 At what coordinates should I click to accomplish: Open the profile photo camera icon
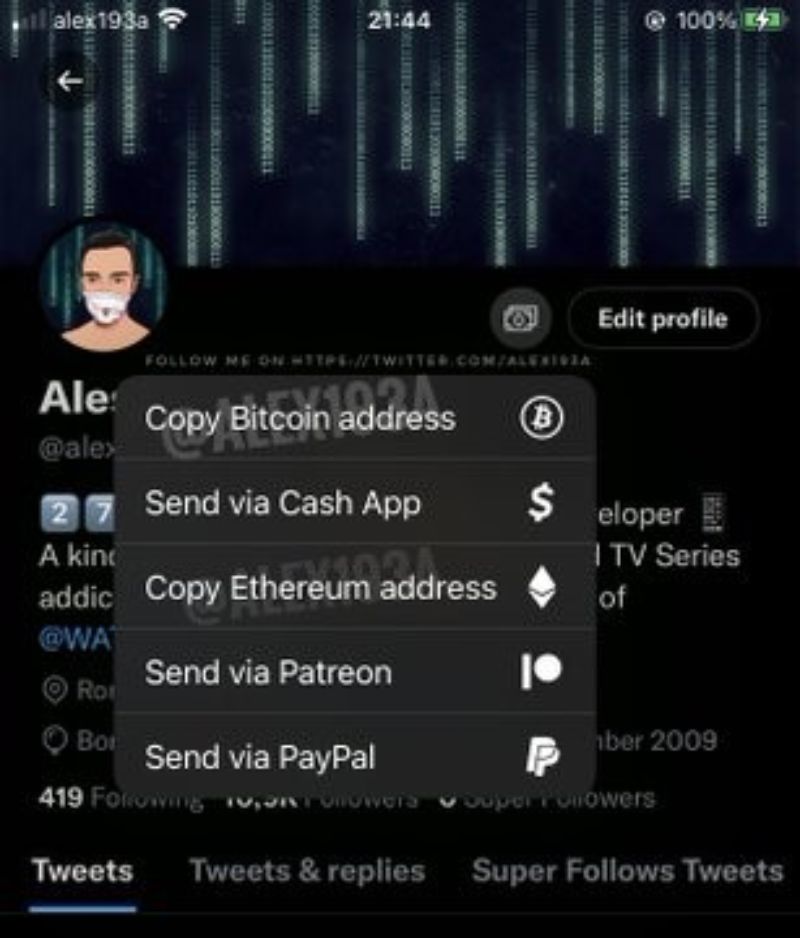tap(519, 318)
